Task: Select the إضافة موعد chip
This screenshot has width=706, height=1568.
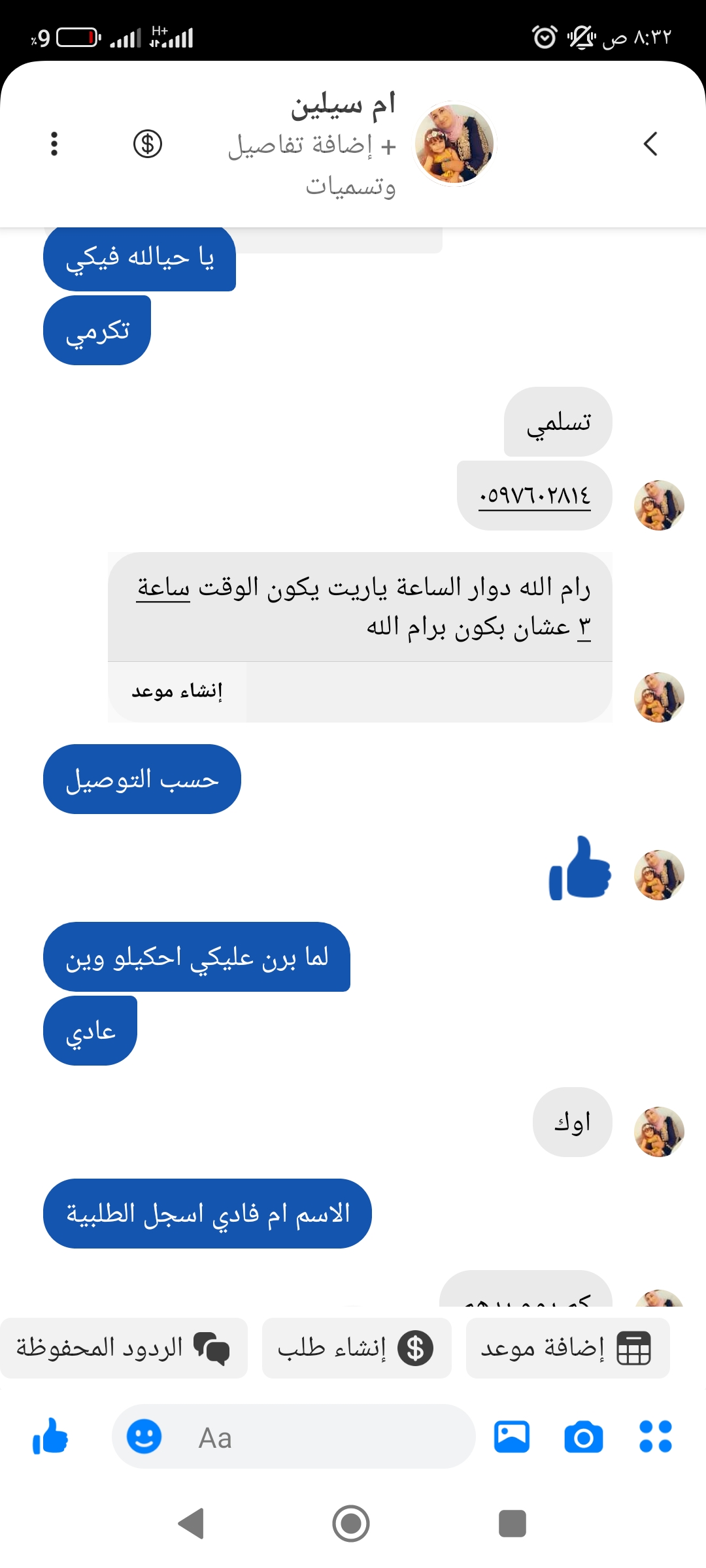Action: (x=567, y=1348)
